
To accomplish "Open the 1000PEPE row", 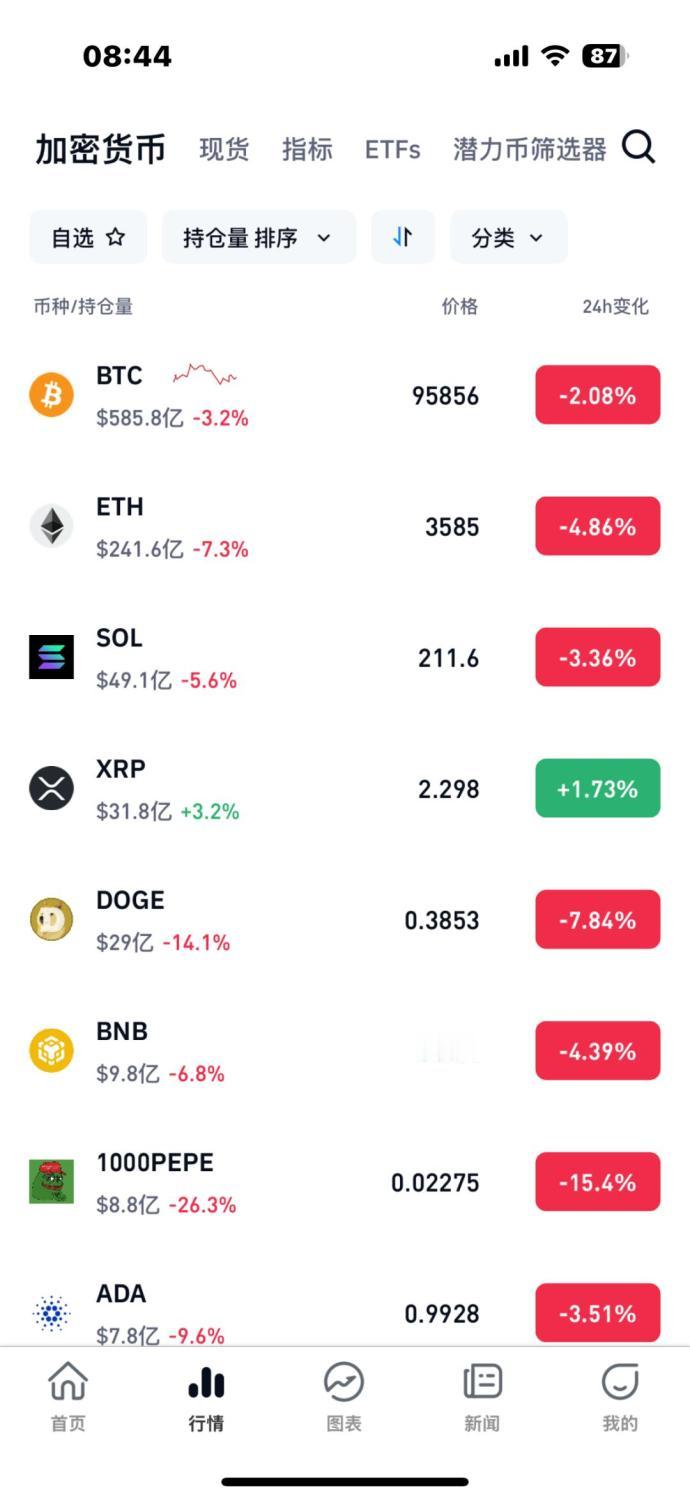I will [345, 1182].
